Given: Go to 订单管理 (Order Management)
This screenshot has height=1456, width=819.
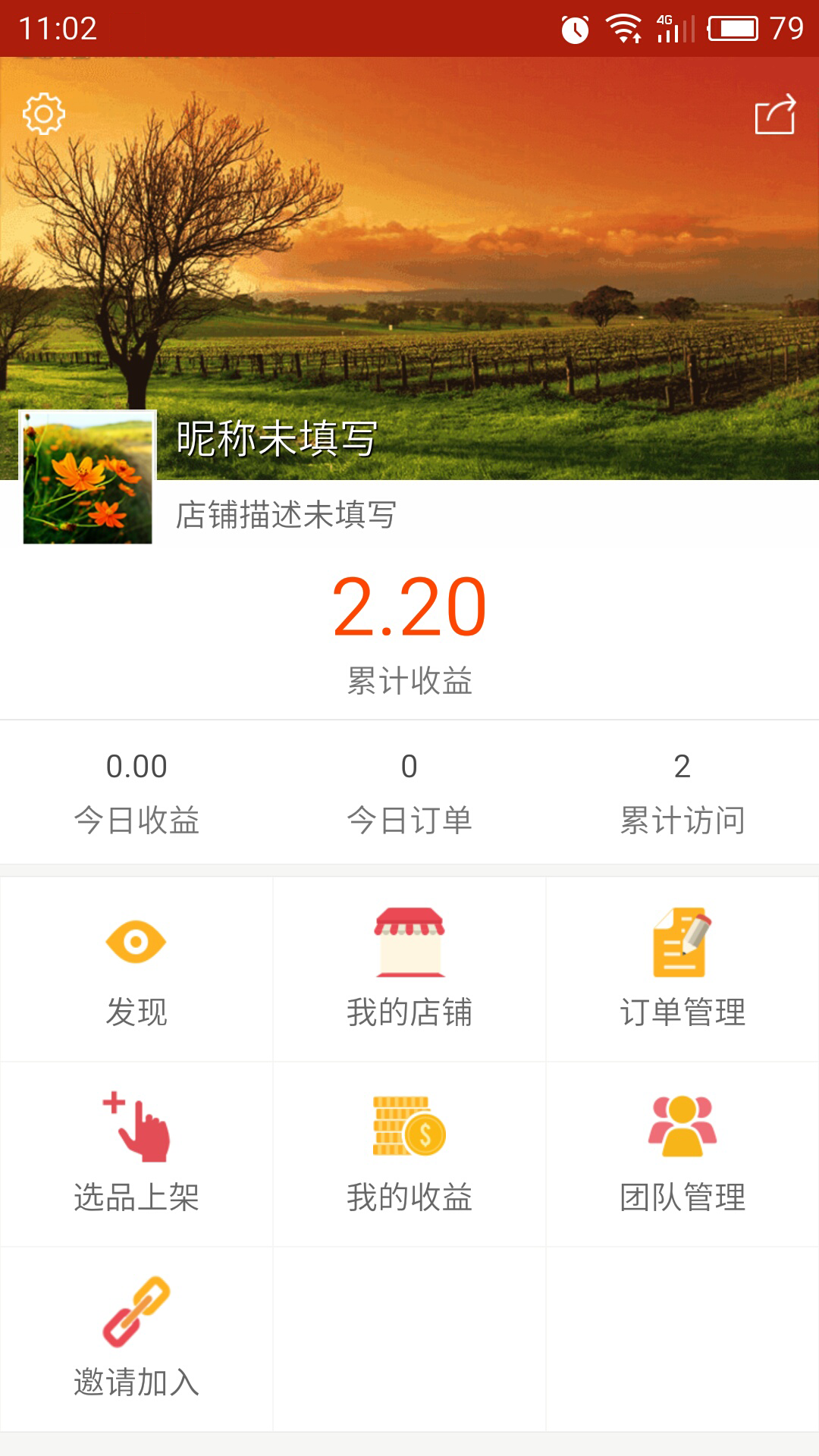Looking at the screenshot, I should click(682, 969).
